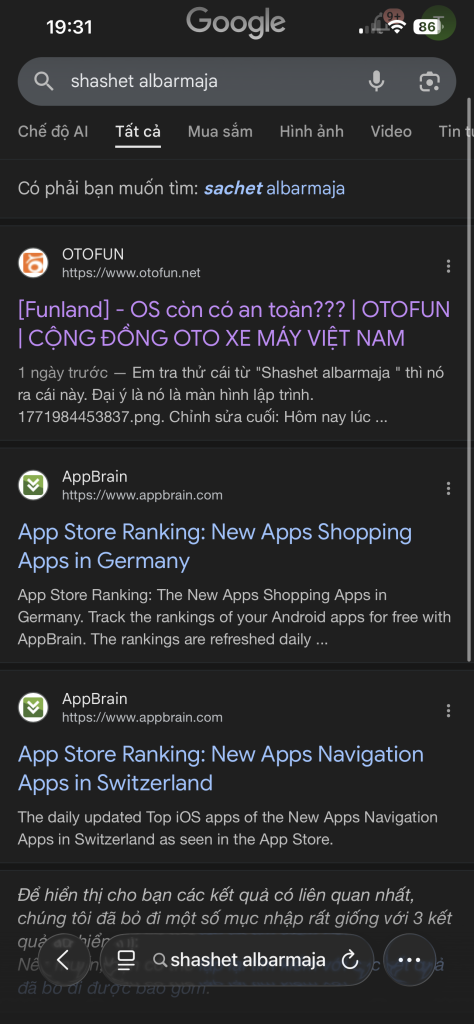Switch to the Hình ảnh tab
The height and width of the screenshot is (1024, 474).
[311, 131]
